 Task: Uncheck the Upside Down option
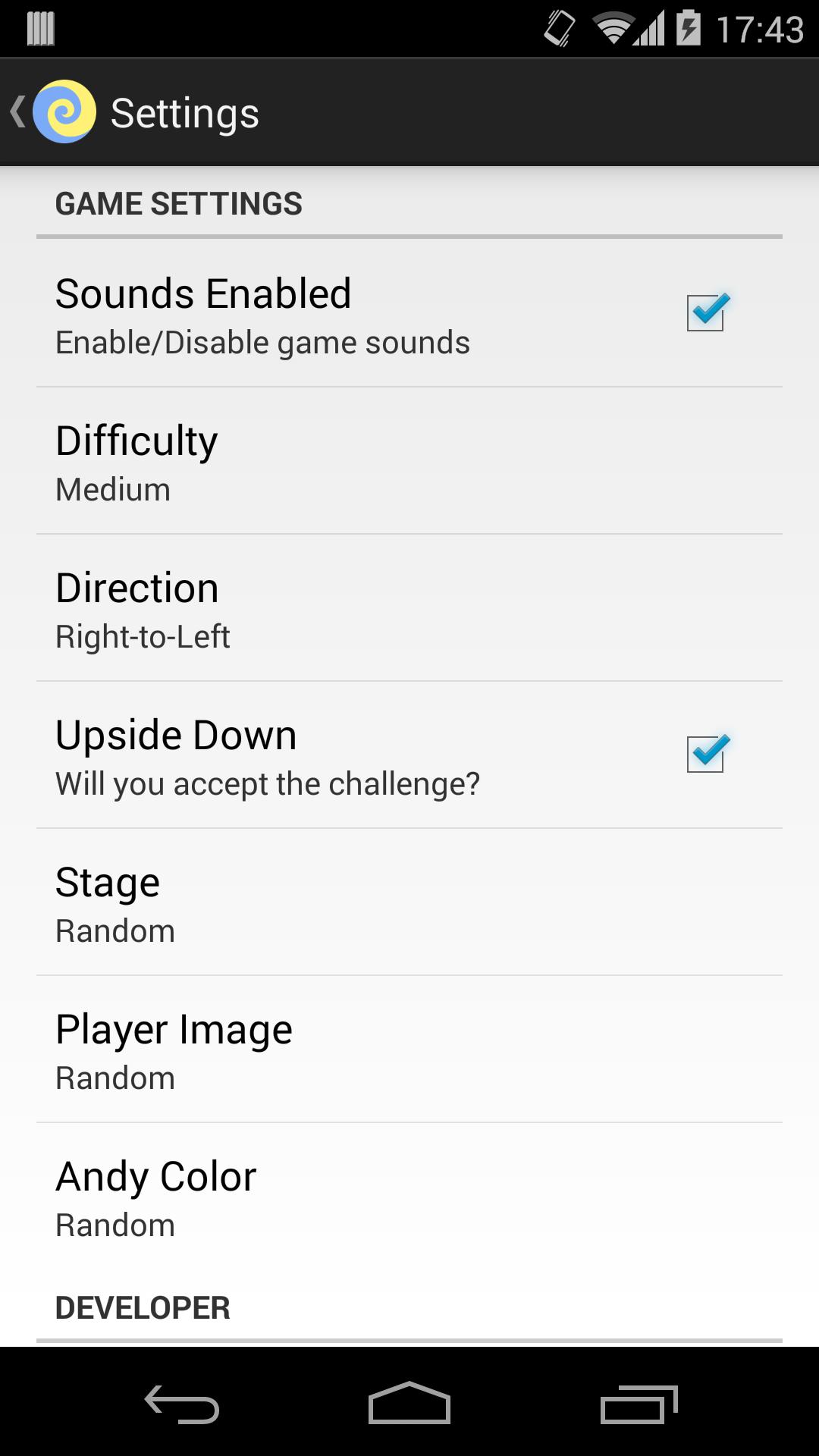[x=706, y=755]
